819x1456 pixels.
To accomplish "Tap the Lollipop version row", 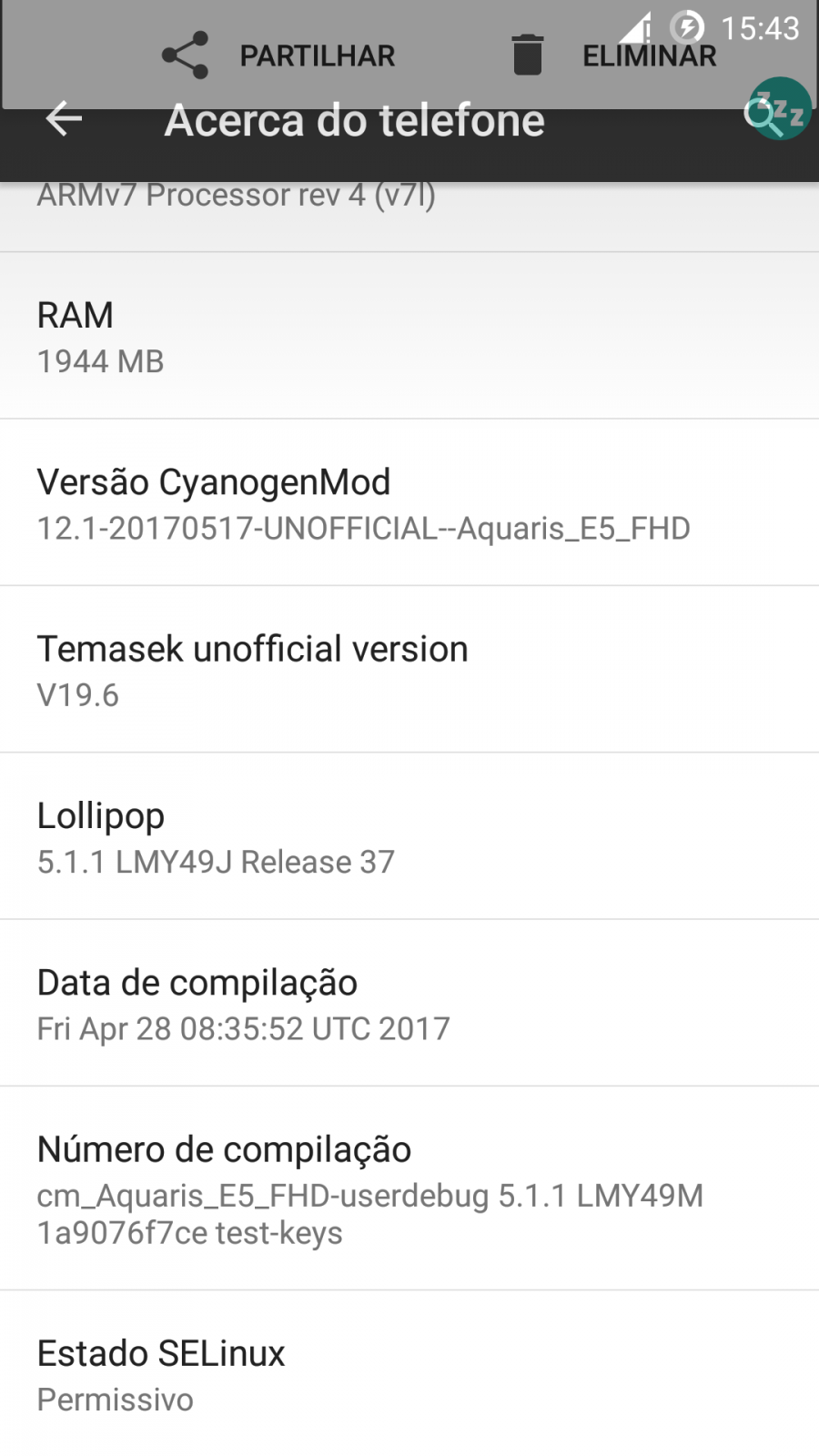I will pyautogui.click(x=409, y=835).
